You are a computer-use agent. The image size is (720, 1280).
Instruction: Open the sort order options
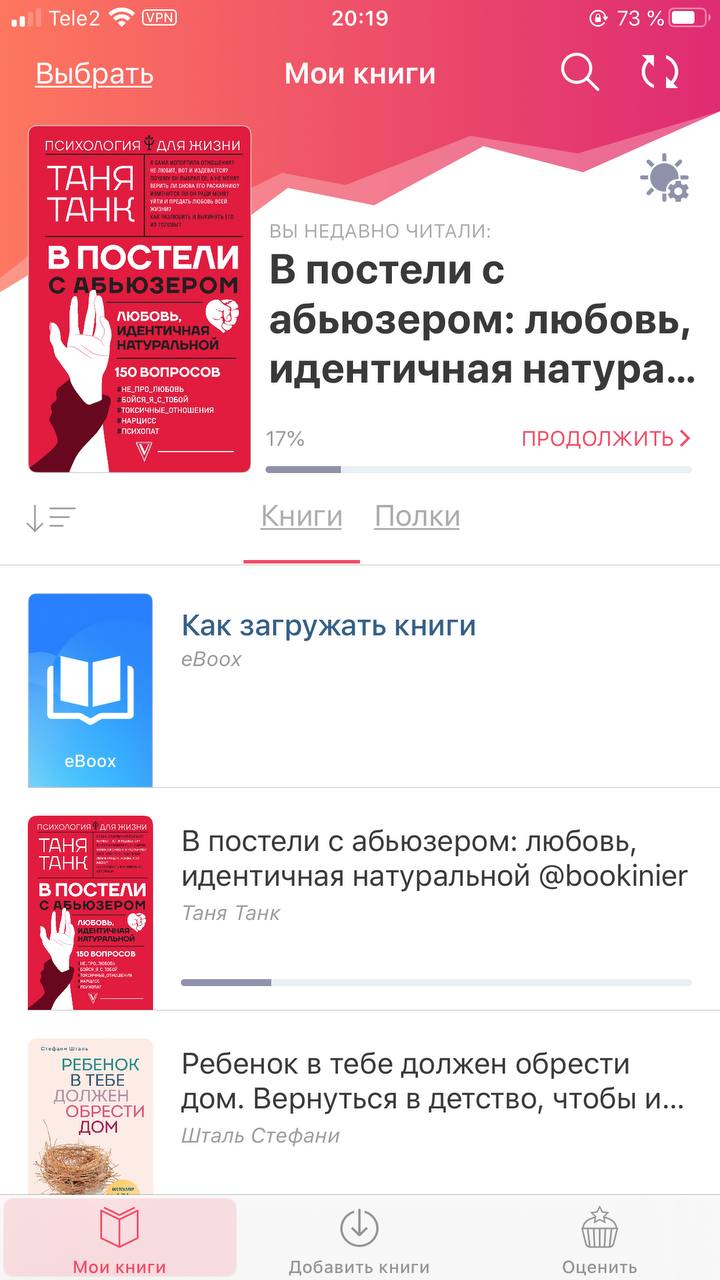pos(50,518)
